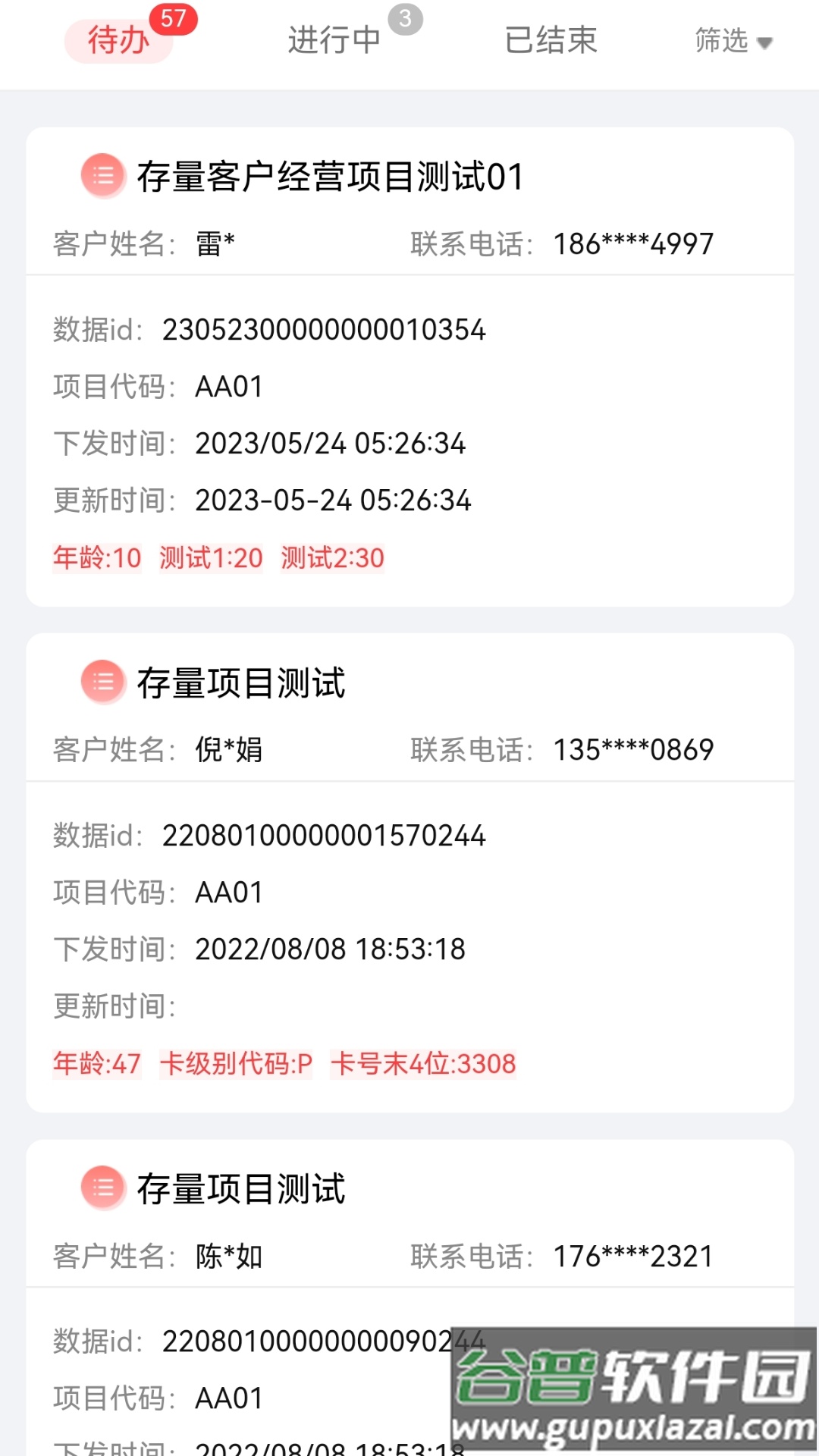Open record with 数据id 22080100000001570244
The height and width of the screenshot is (1456, 819).
coord(325,835)
